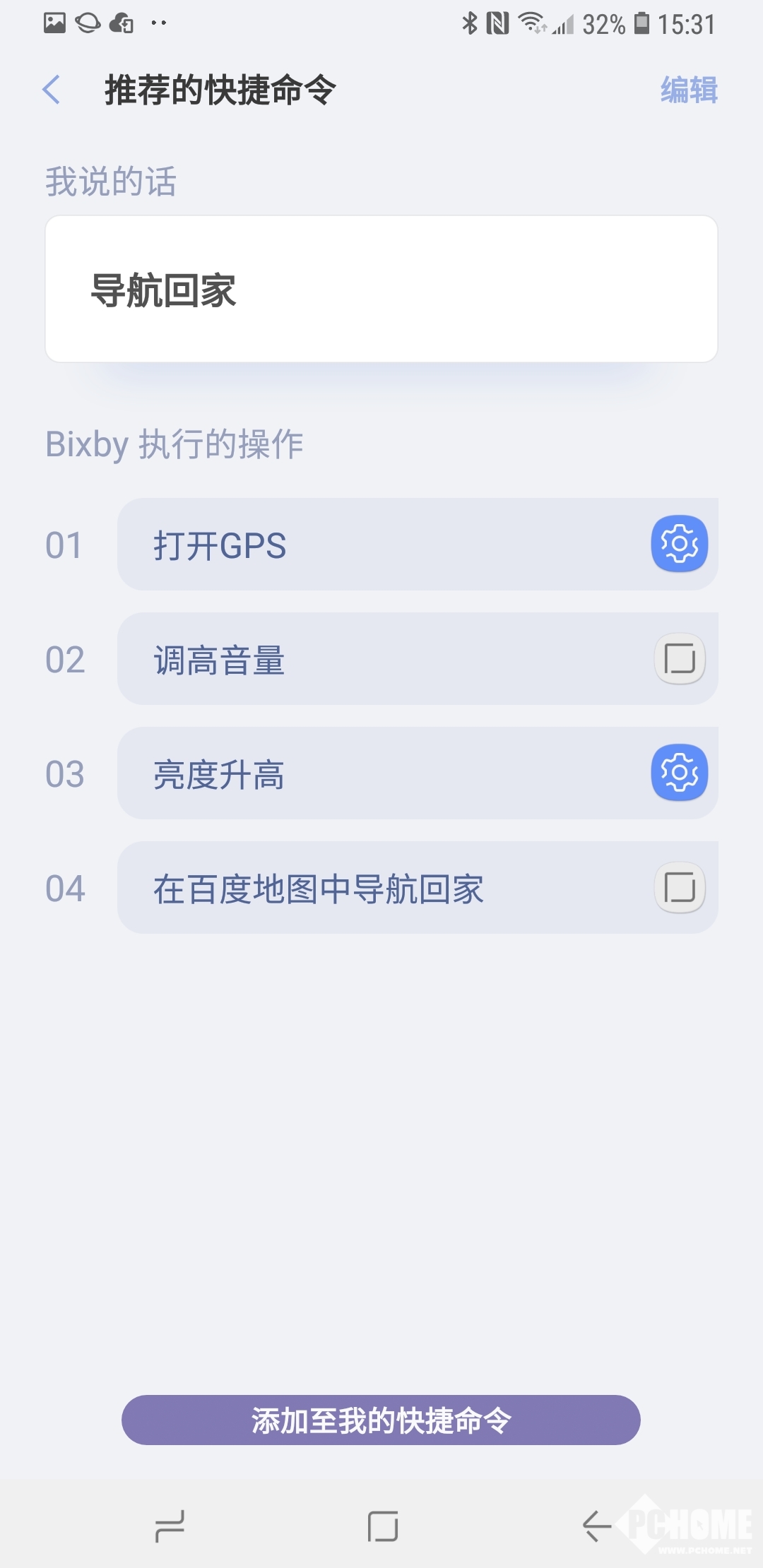
Task: Tap 编辑 to edit the quick command
Action: [x=689, y=90]
